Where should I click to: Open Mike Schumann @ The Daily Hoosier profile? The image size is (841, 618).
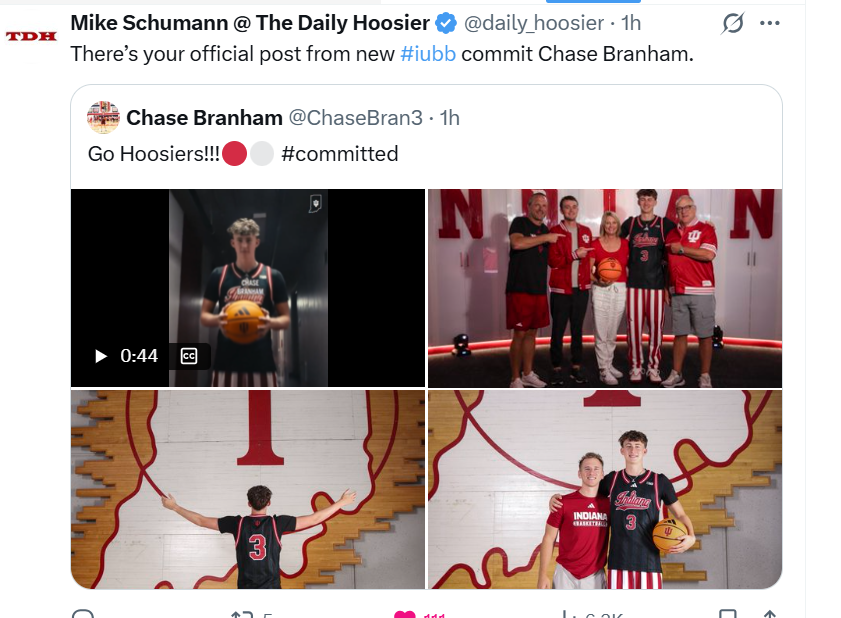tap(250, 22)
